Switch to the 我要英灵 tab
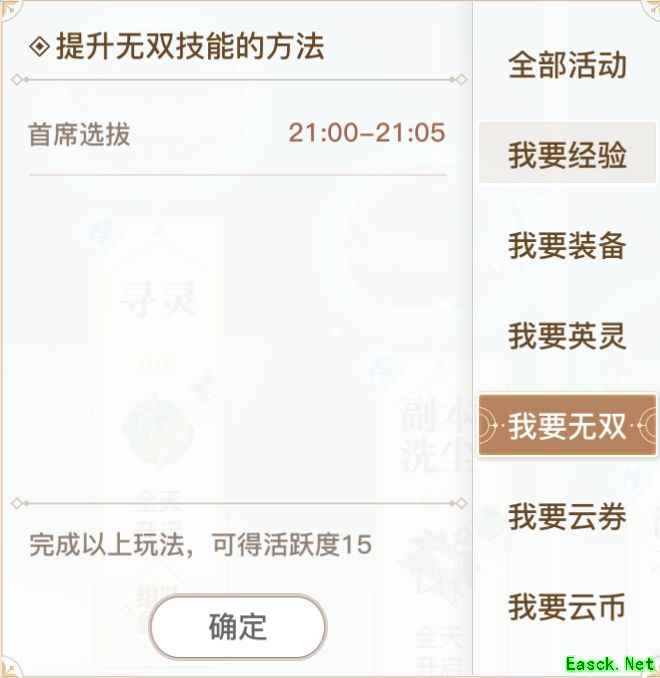 567,336
